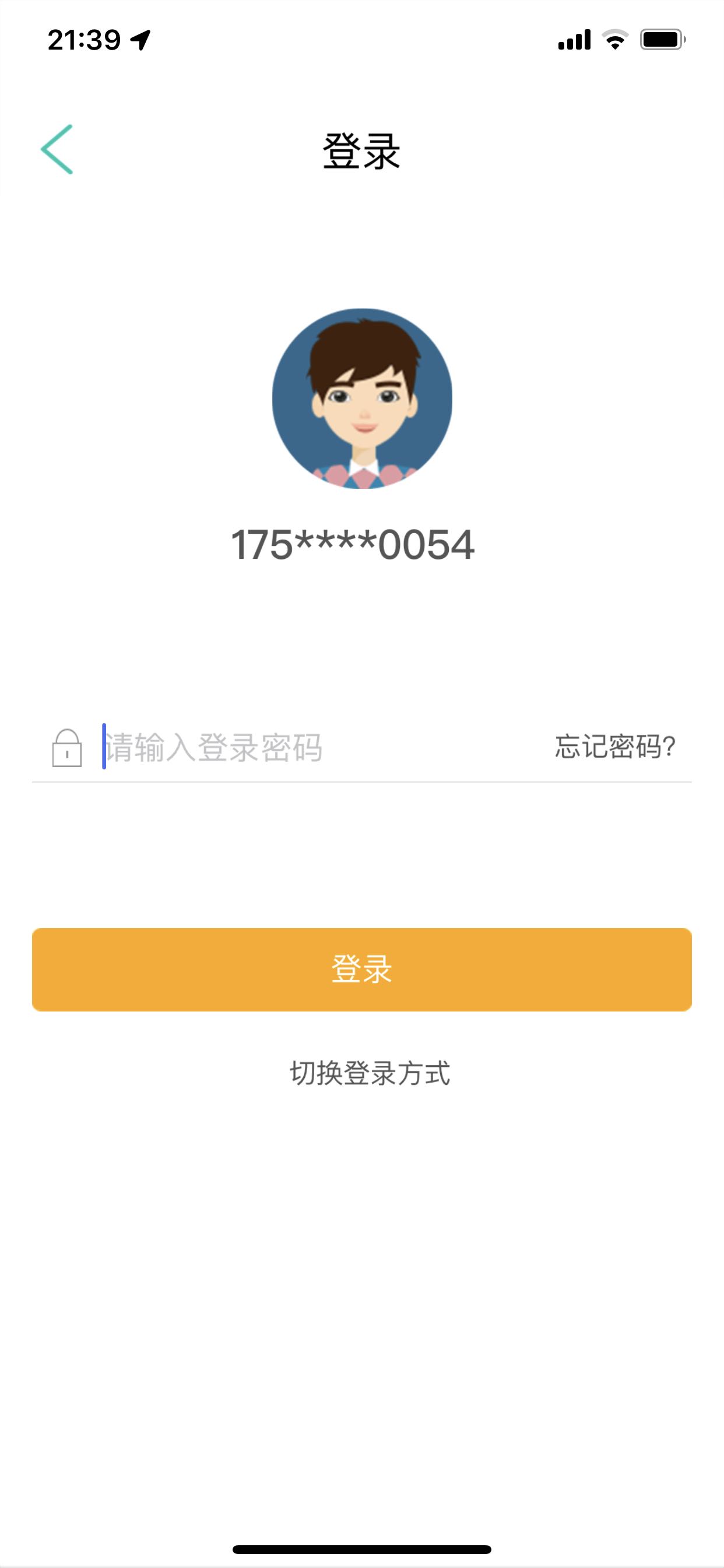Go back using the green arrow
This screenshot has height=1568, width=724.
57,150
